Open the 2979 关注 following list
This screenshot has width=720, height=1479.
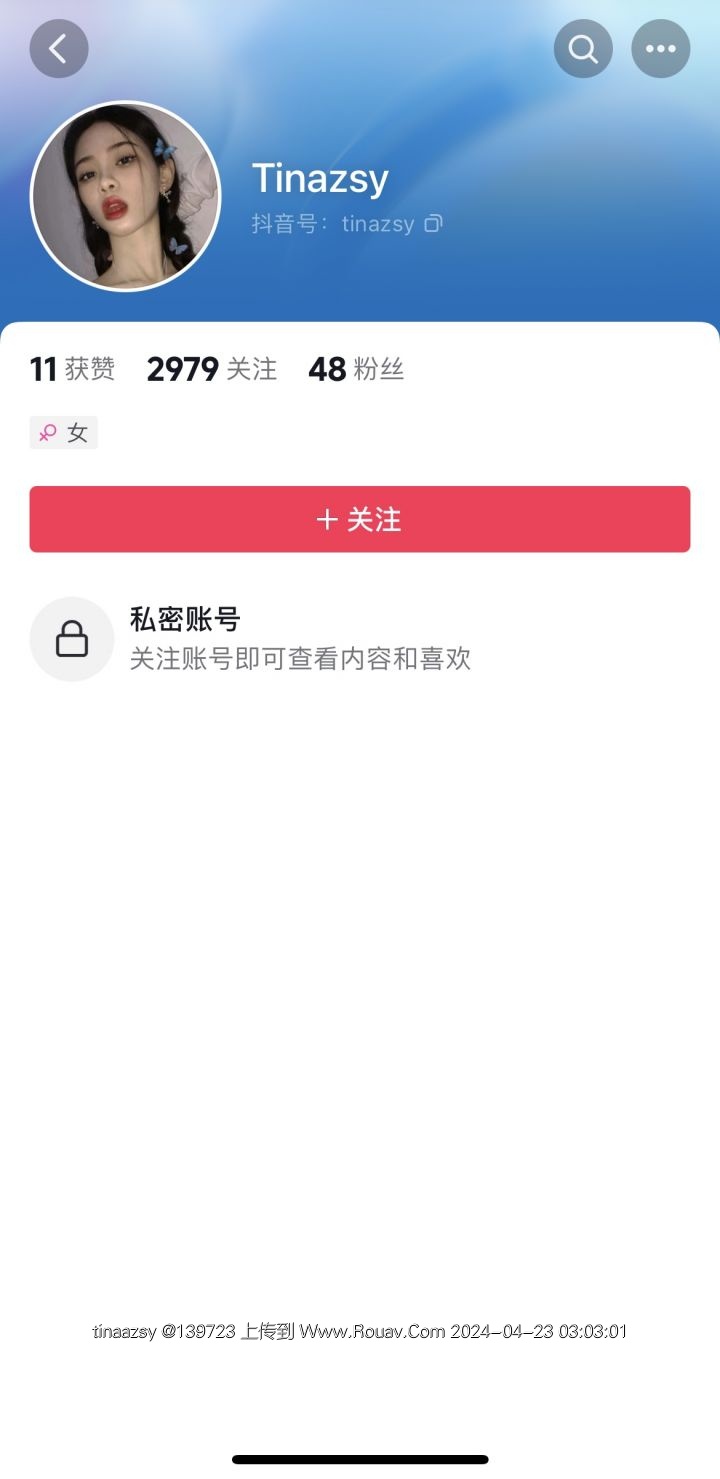[x=212, y=369]
